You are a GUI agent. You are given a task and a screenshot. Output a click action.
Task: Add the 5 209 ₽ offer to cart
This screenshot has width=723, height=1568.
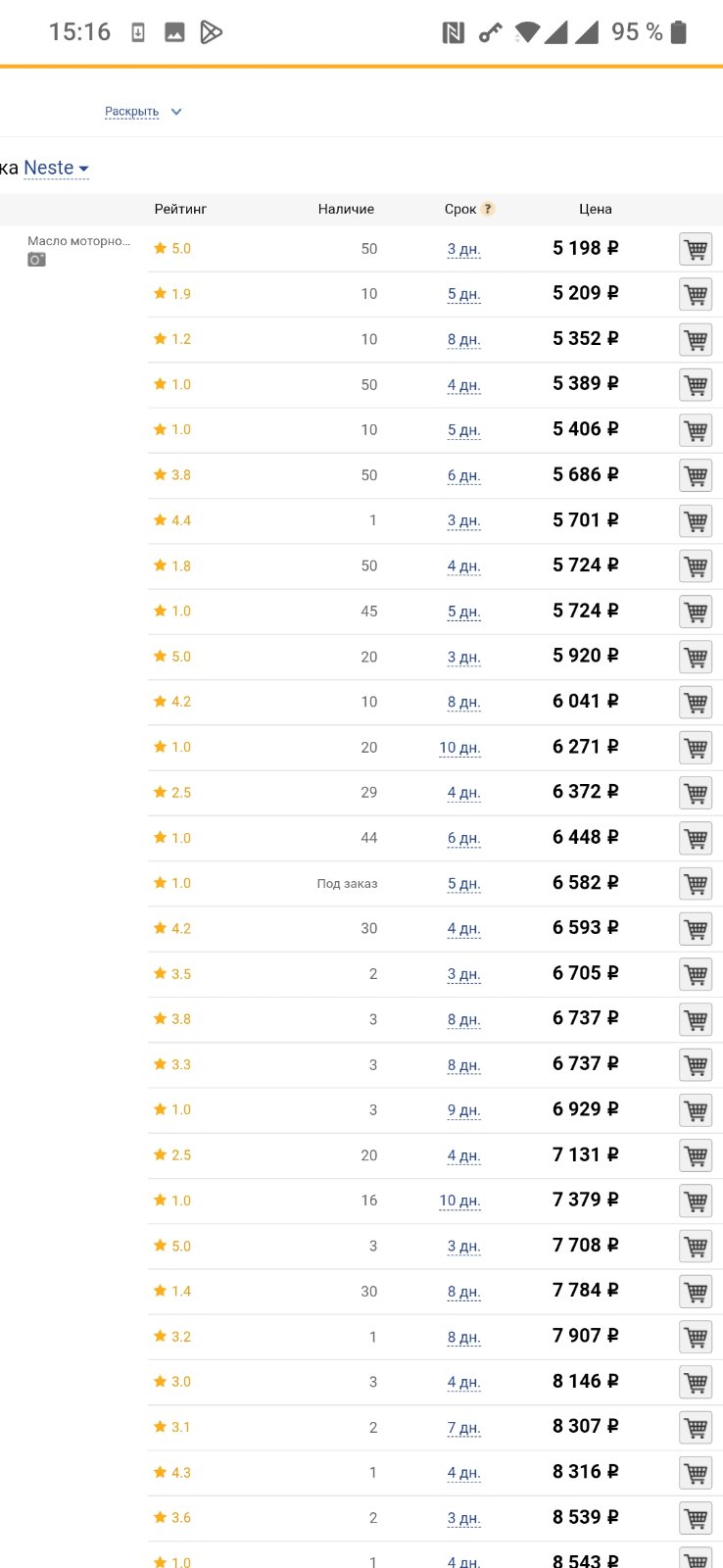[x=696, y=294]
